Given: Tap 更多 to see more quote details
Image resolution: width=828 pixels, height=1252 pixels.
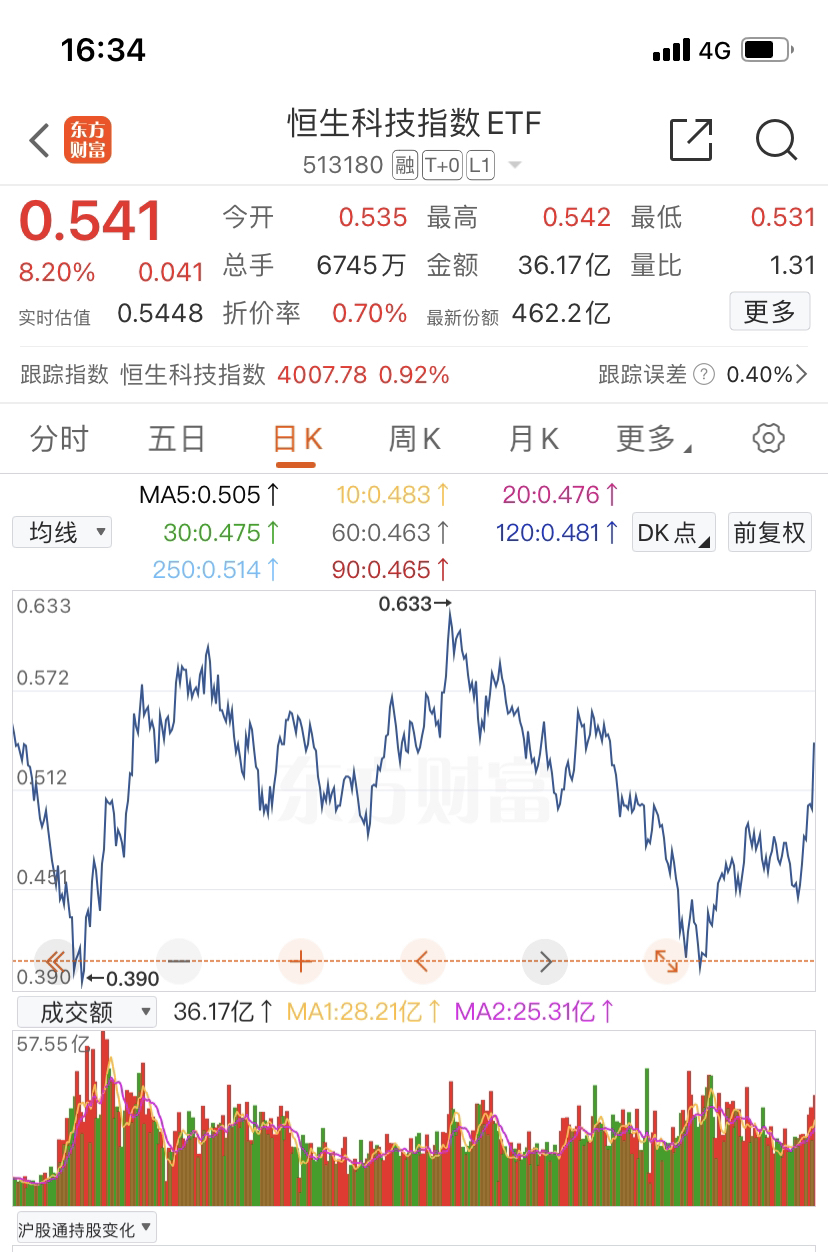Looking at the screenshot, I should tap(769, 311).
